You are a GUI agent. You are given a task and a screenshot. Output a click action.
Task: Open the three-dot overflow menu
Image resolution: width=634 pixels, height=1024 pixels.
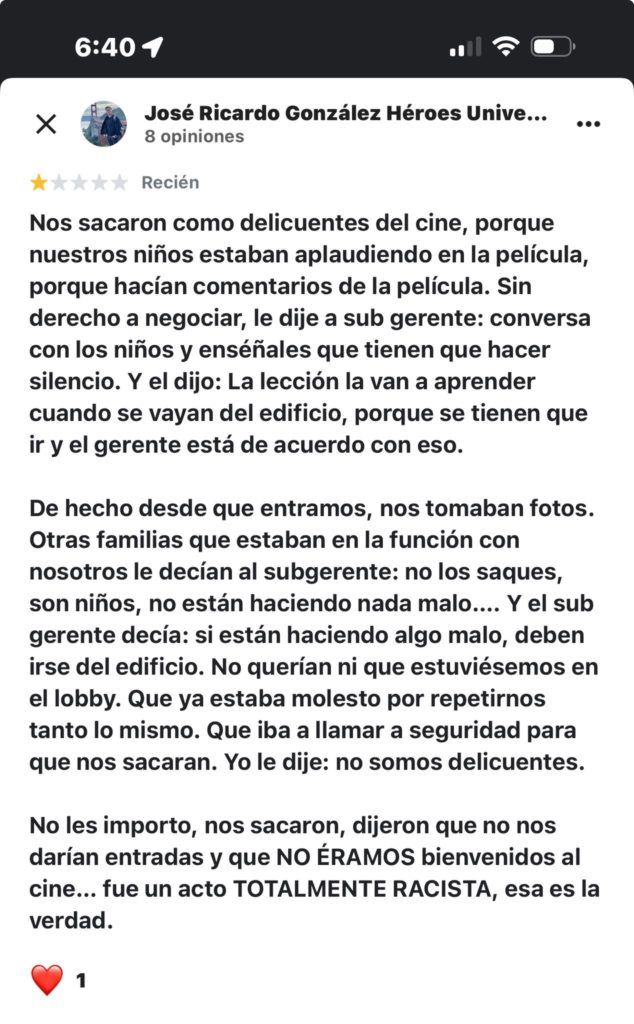tap(588, 124)
